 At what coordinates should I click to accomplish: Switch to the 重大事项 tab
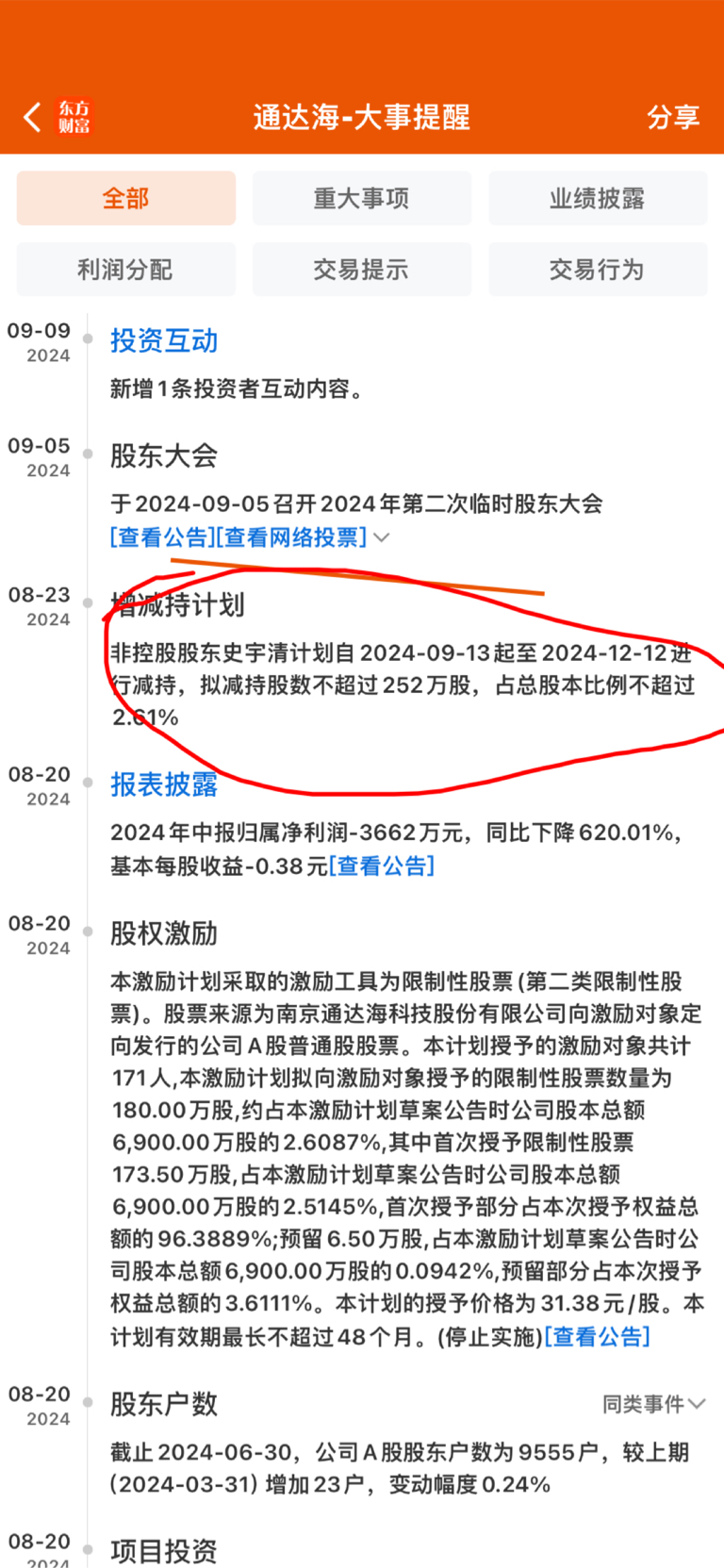pos(362,198)
